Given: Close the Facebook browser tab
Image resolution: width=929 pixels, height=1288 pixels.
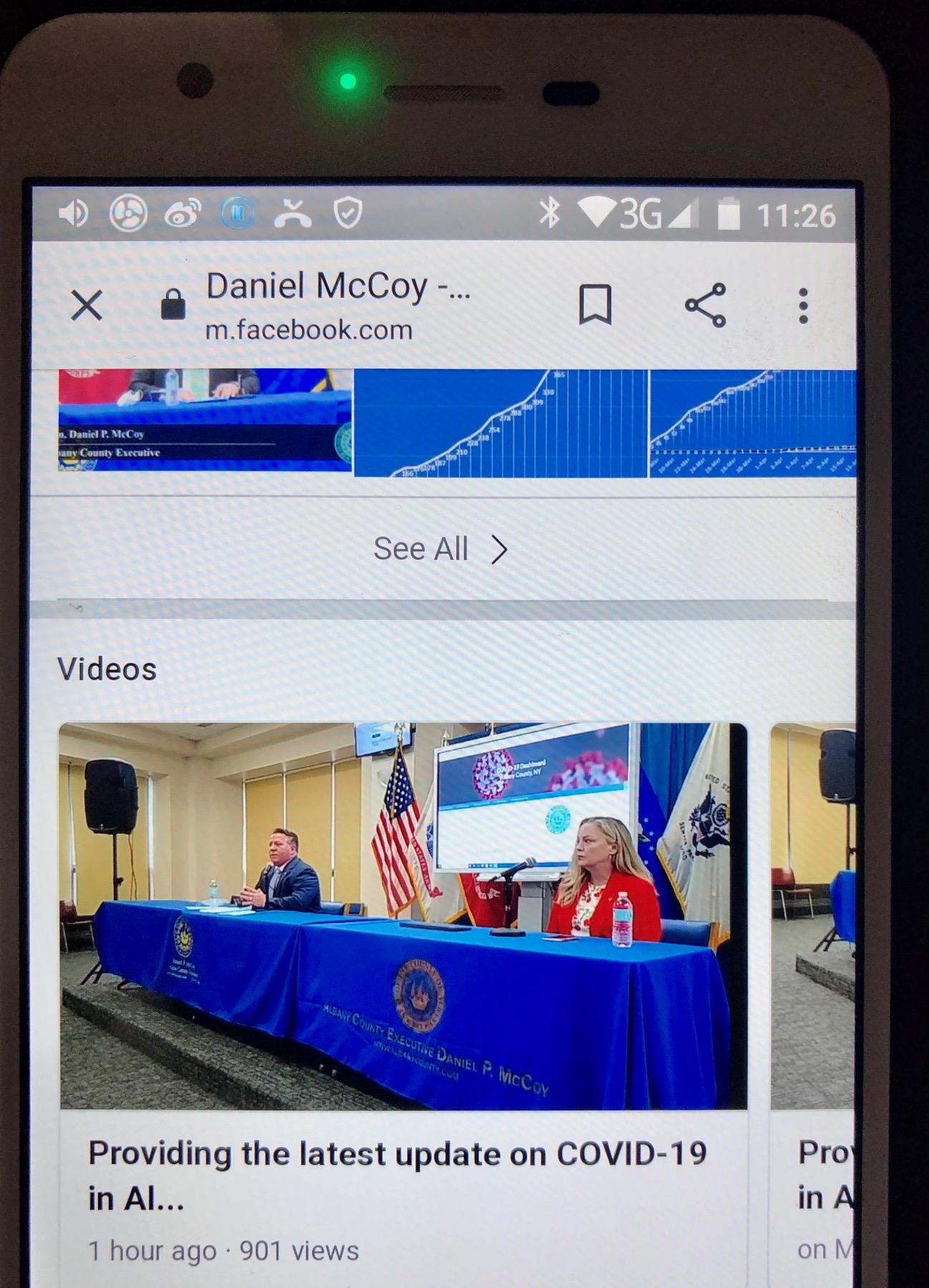Looking at the screenshot, I should coord(87,306).
